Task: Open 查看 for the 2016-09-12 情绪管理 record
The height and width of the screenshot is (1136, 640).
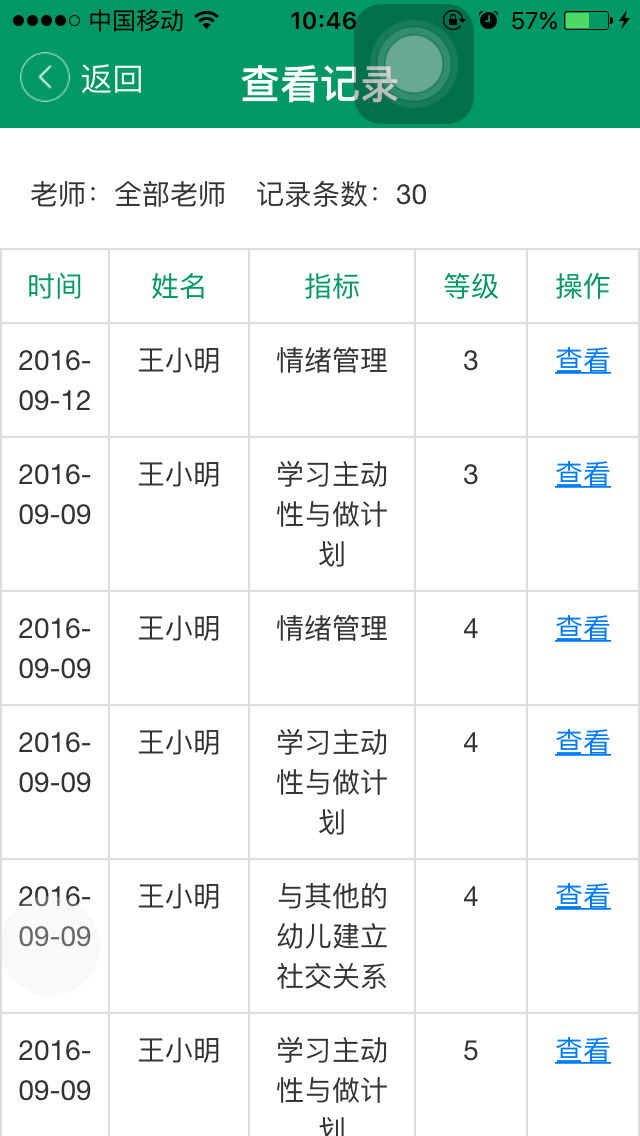Action: tap(583, 360)
